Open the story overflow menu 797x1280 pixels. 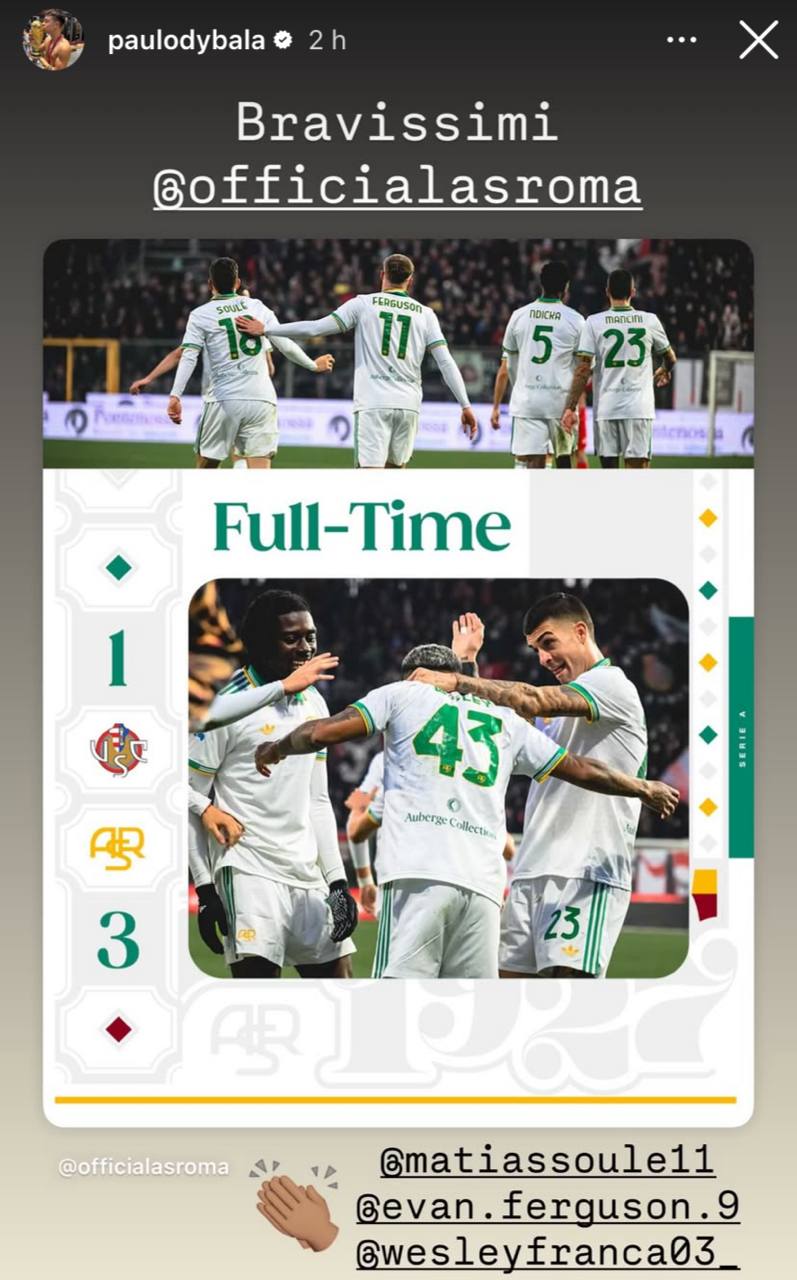coord(681,40)
